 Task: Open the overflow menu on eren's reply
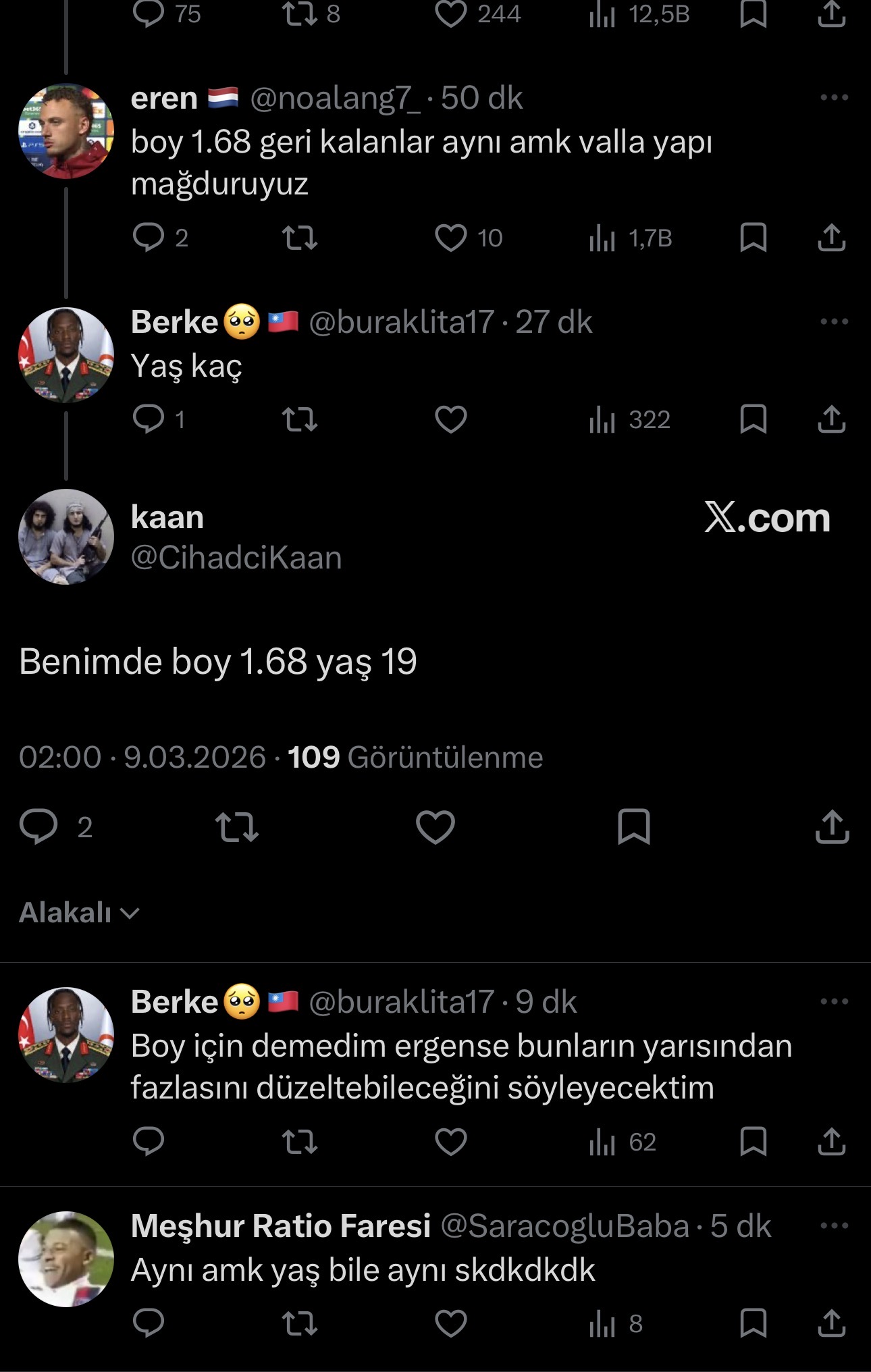834,98
